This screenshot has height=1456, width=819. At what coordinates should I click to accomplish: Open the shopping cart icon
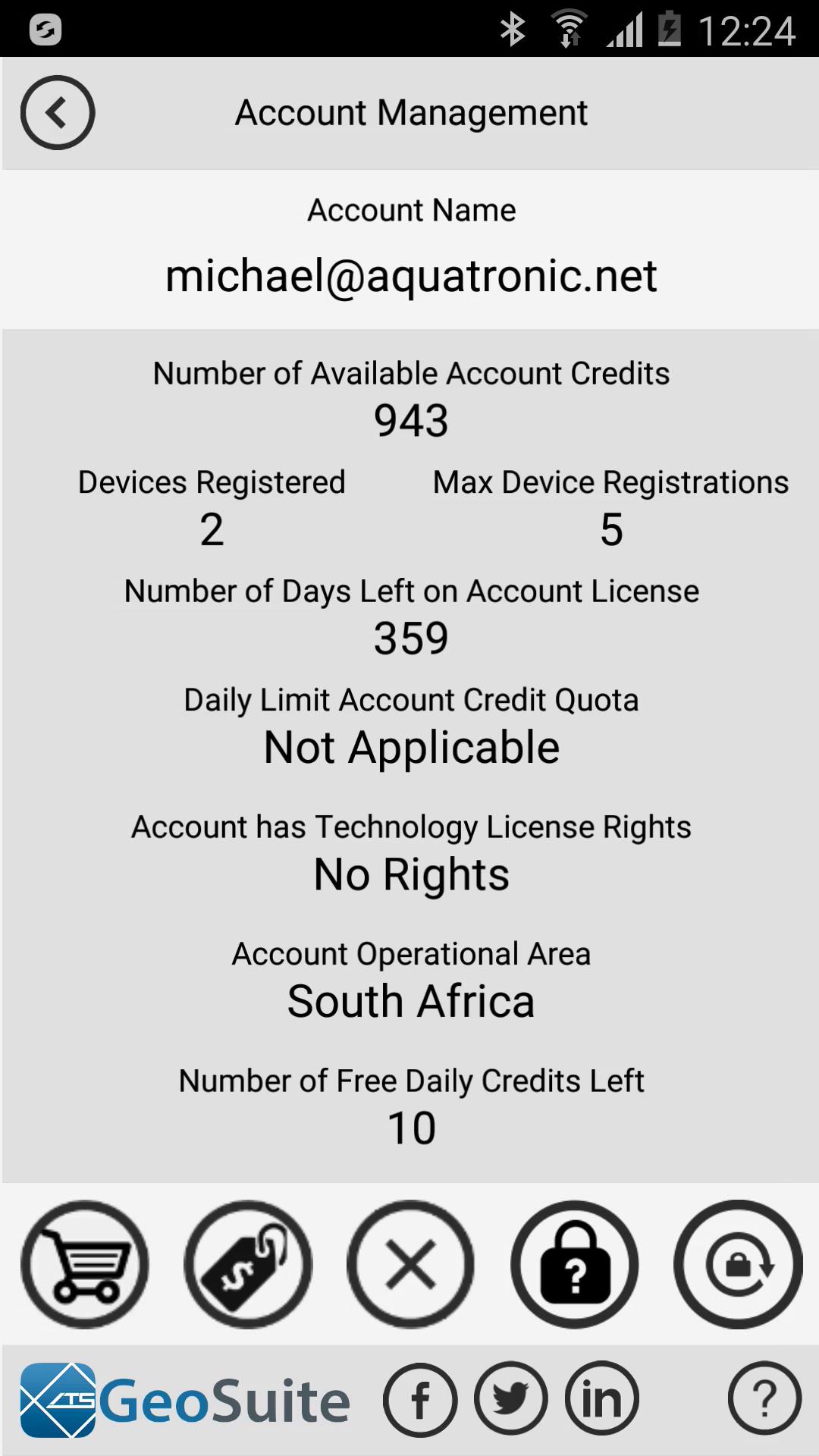coord(85,1264)
